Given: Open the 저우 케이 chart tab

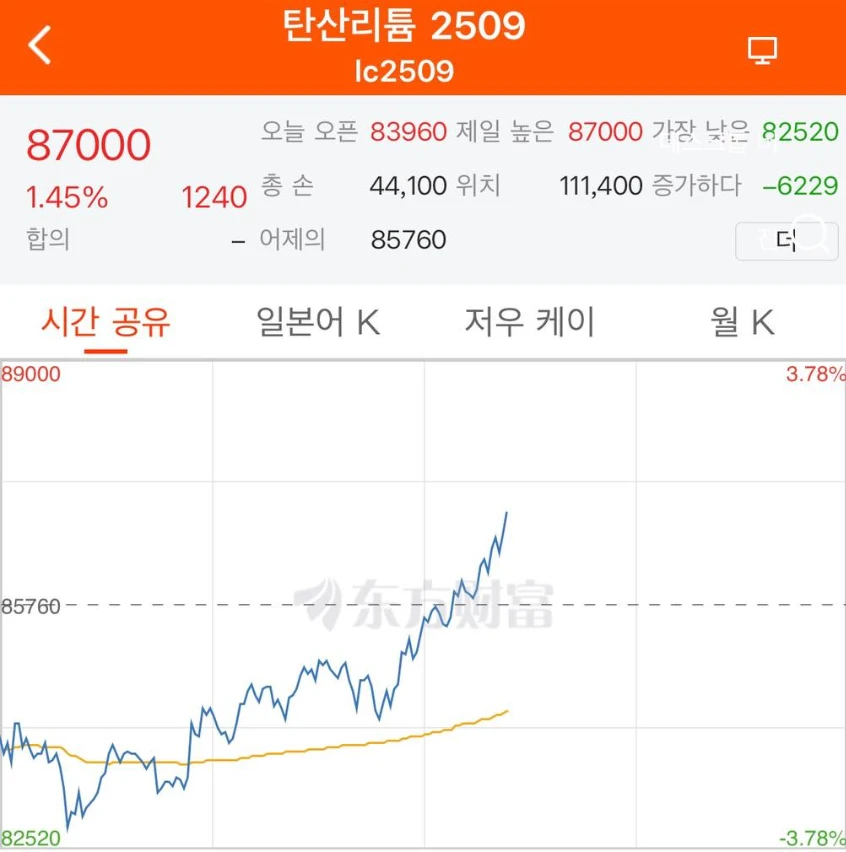Looking at the screenshot, I should tap(529, 322).
